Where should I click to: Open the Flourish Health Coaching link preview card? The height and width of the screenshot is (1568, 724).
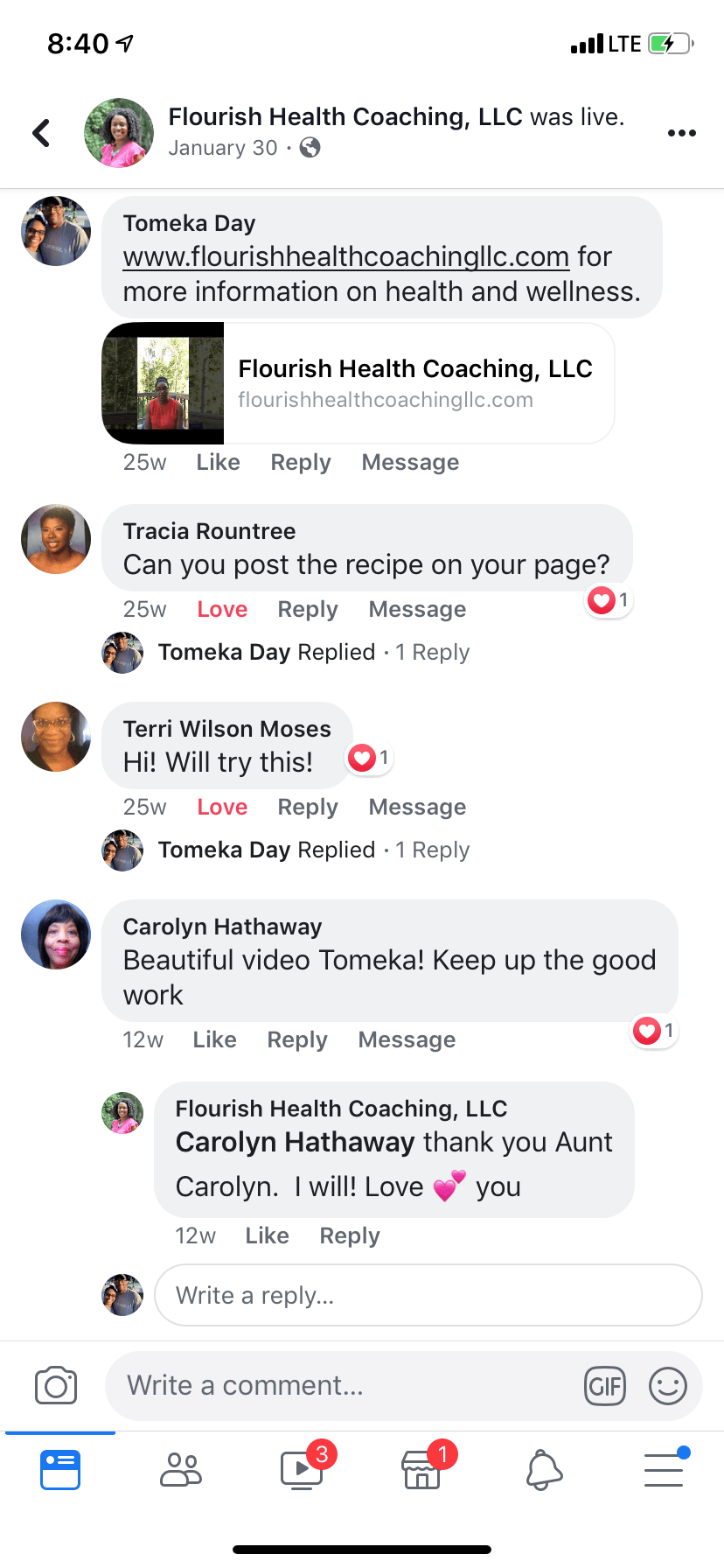359,383
